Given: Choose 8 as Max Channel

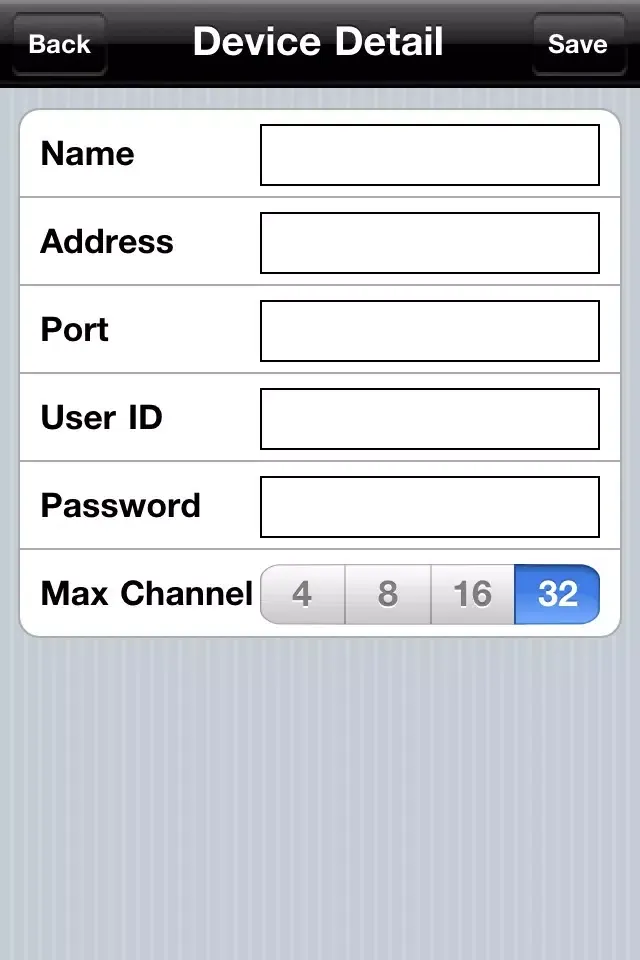Looking at the screenshot, I should tap(388, 594).
